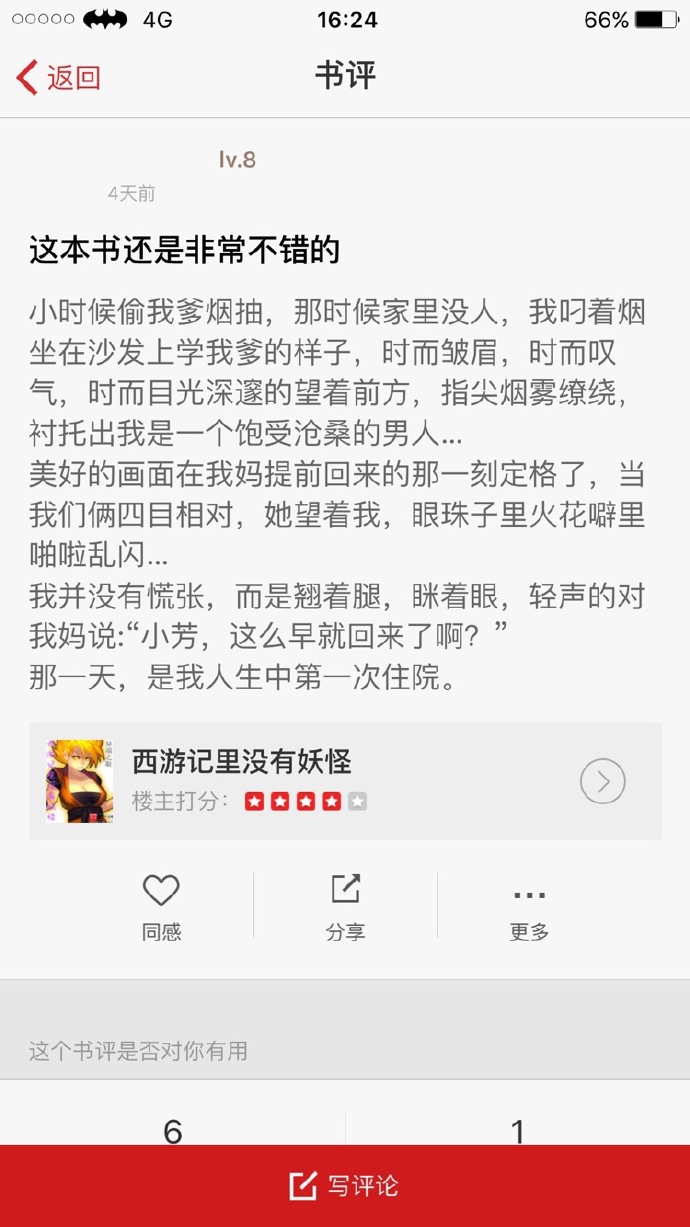Go back using the 返回 button
This screenshot has width=690, height=1227.
coord(58,77)
